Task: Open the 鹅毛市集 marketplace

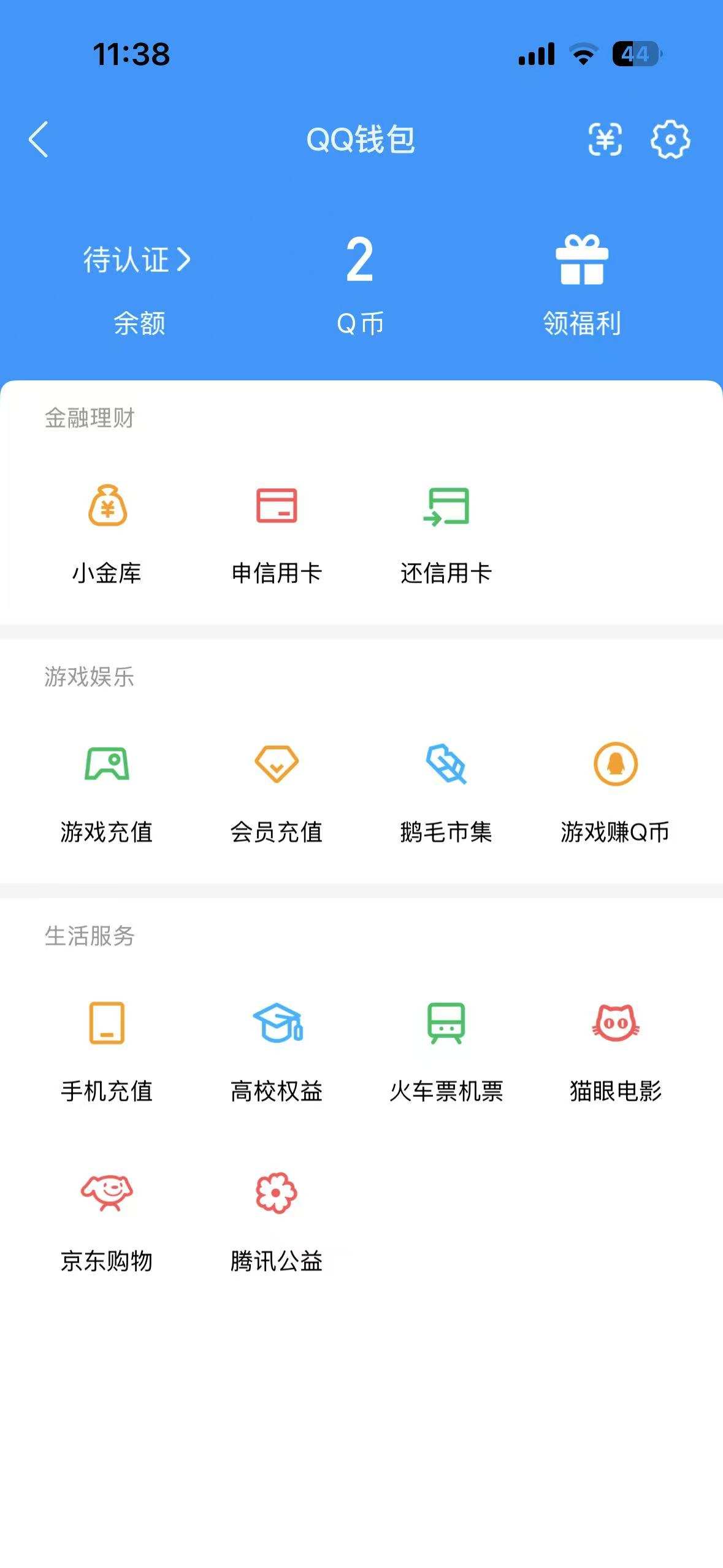Action: (x=447, y=791)
